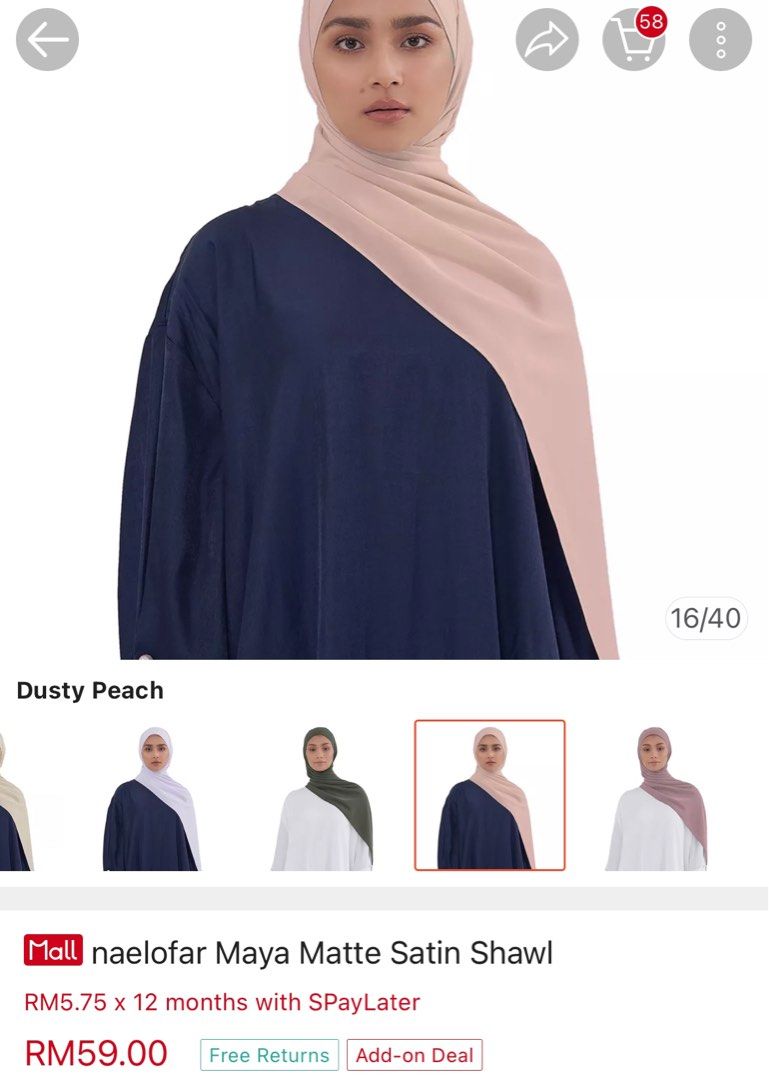Open the shopping cart
Image resolution: width=769 pixels, height=1080 pixels.
tap(633, 40)
